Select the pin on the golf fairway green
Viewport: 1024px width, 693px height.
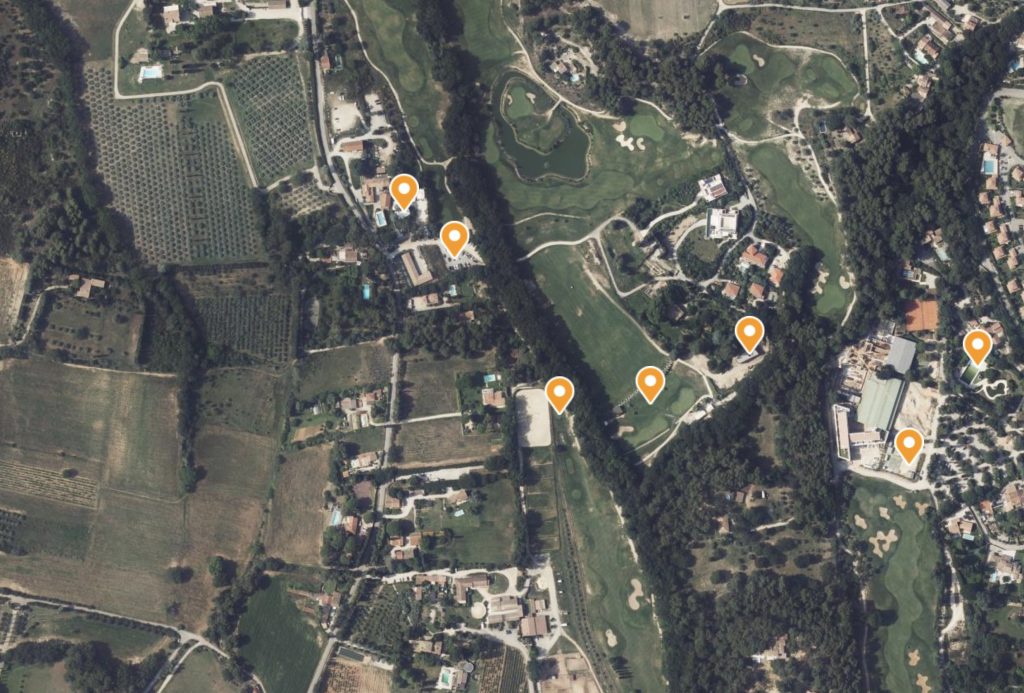pyautogui.click(x=651, y=383)
